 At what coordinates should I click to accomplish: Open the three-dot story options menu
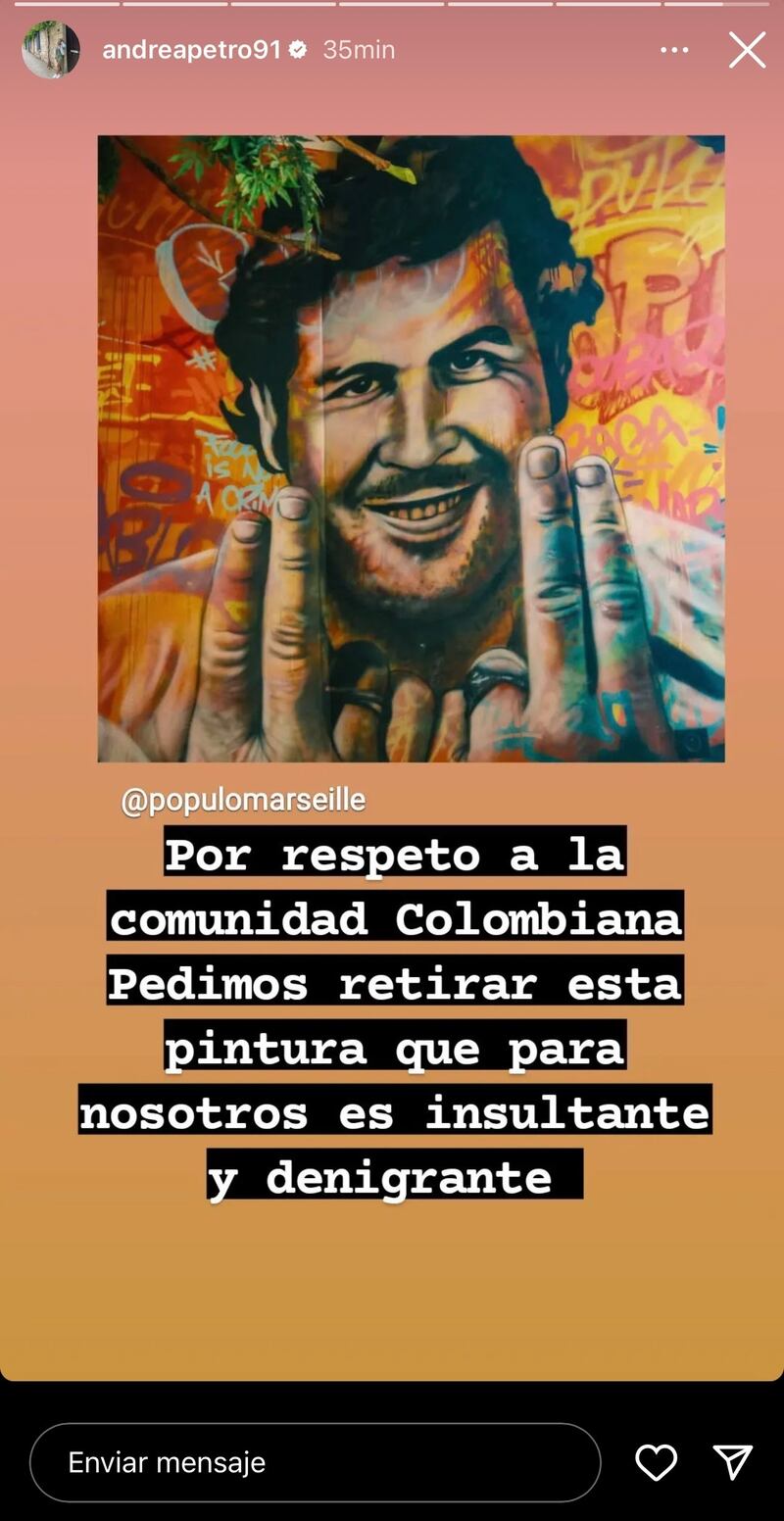point(674,50)
